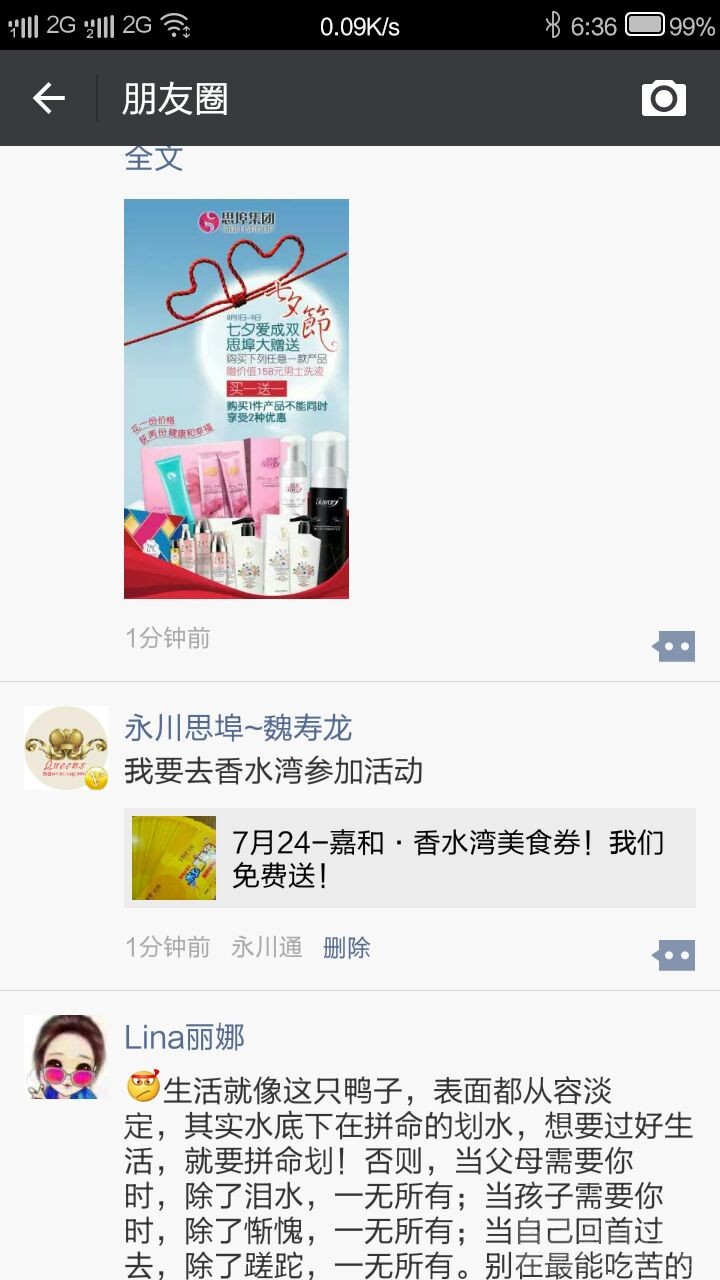Open the camera to post a moment

click(x=664, y=98)
